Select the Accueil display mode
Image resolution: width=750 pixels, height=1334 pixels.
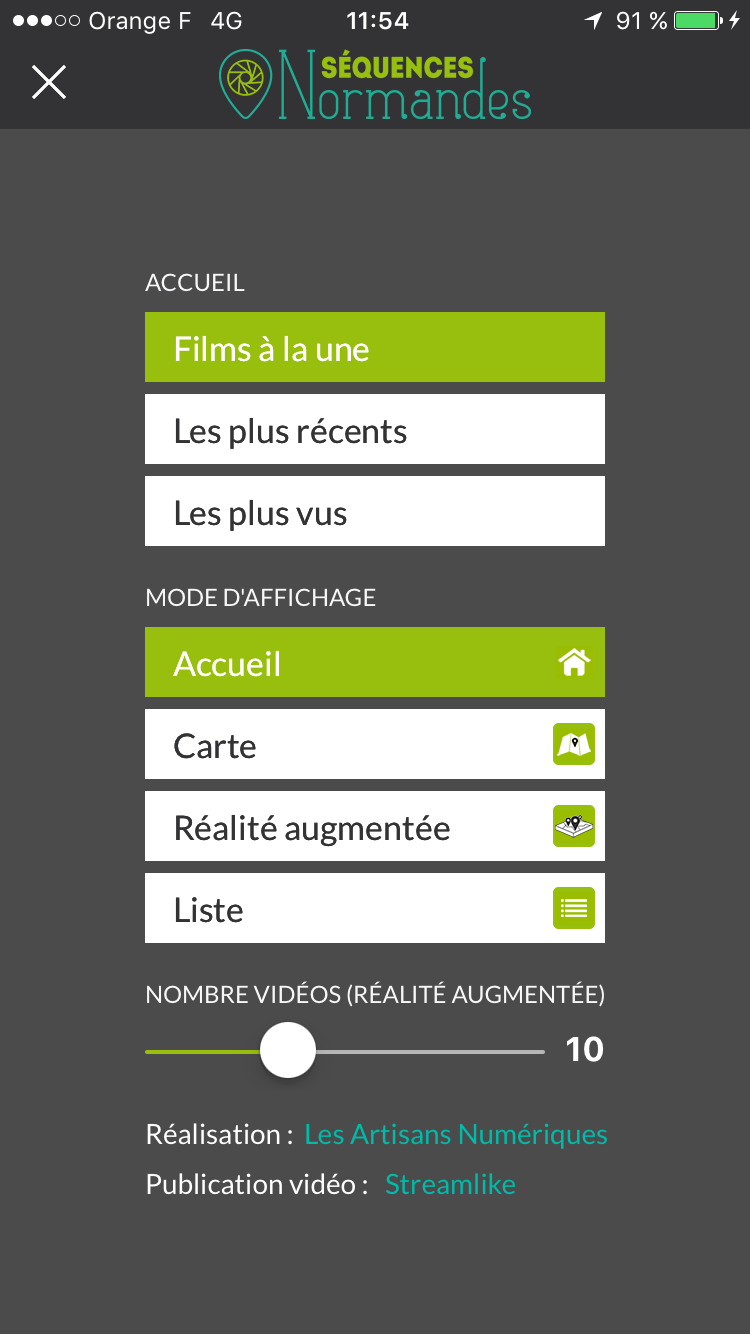[375, 662]
